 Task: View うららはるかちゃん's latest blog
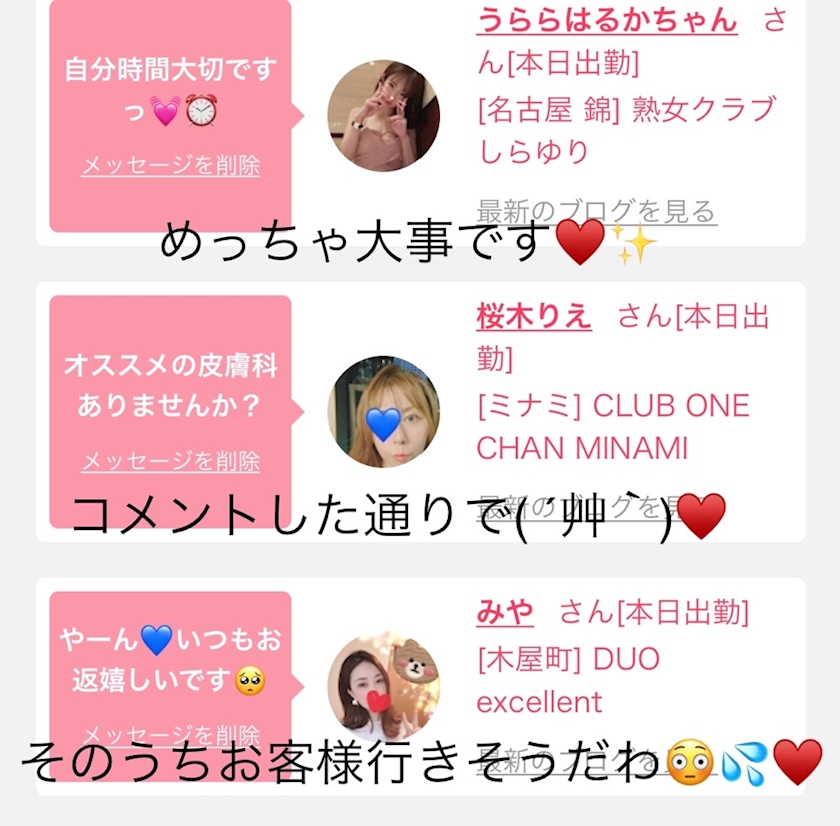click(596, 211)
